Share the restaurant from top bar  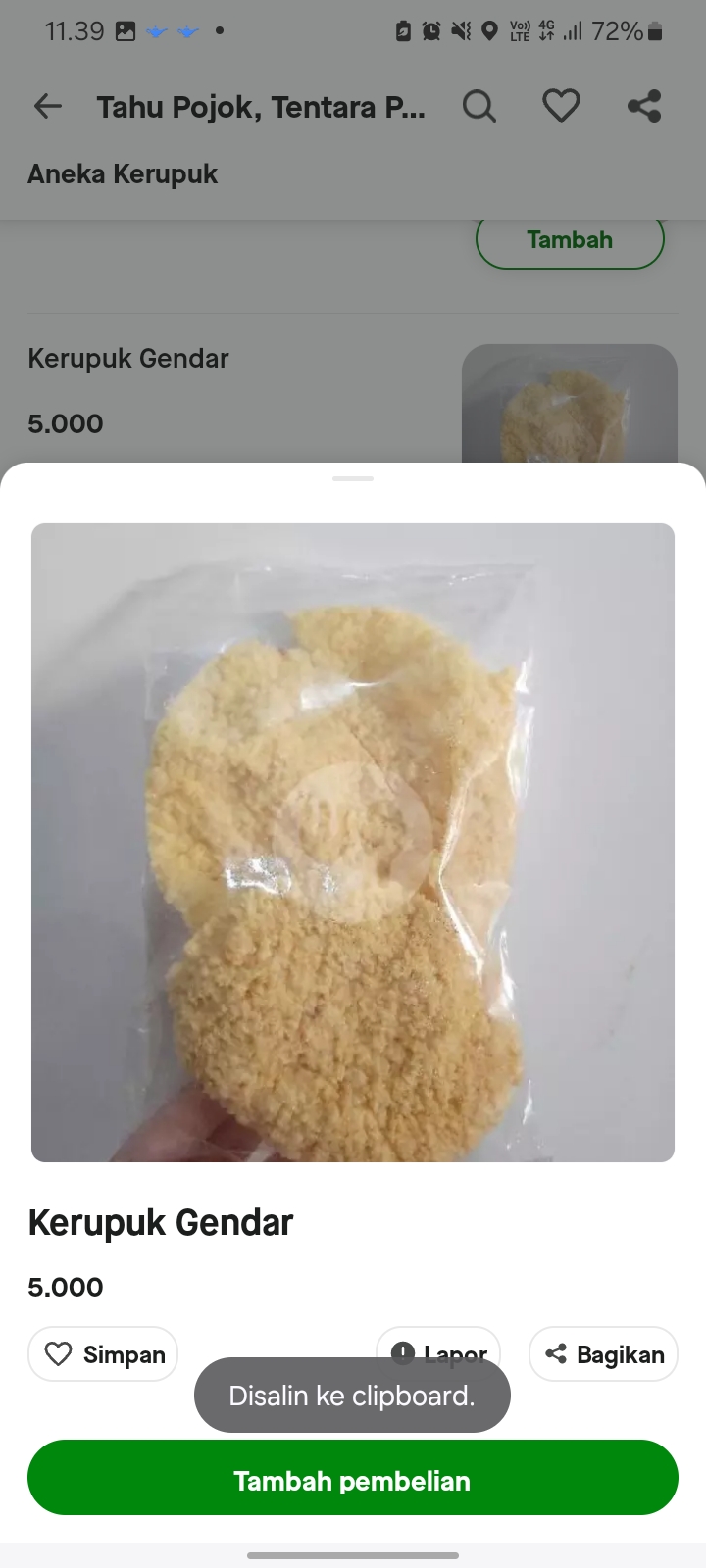click(x=644, y=106)
